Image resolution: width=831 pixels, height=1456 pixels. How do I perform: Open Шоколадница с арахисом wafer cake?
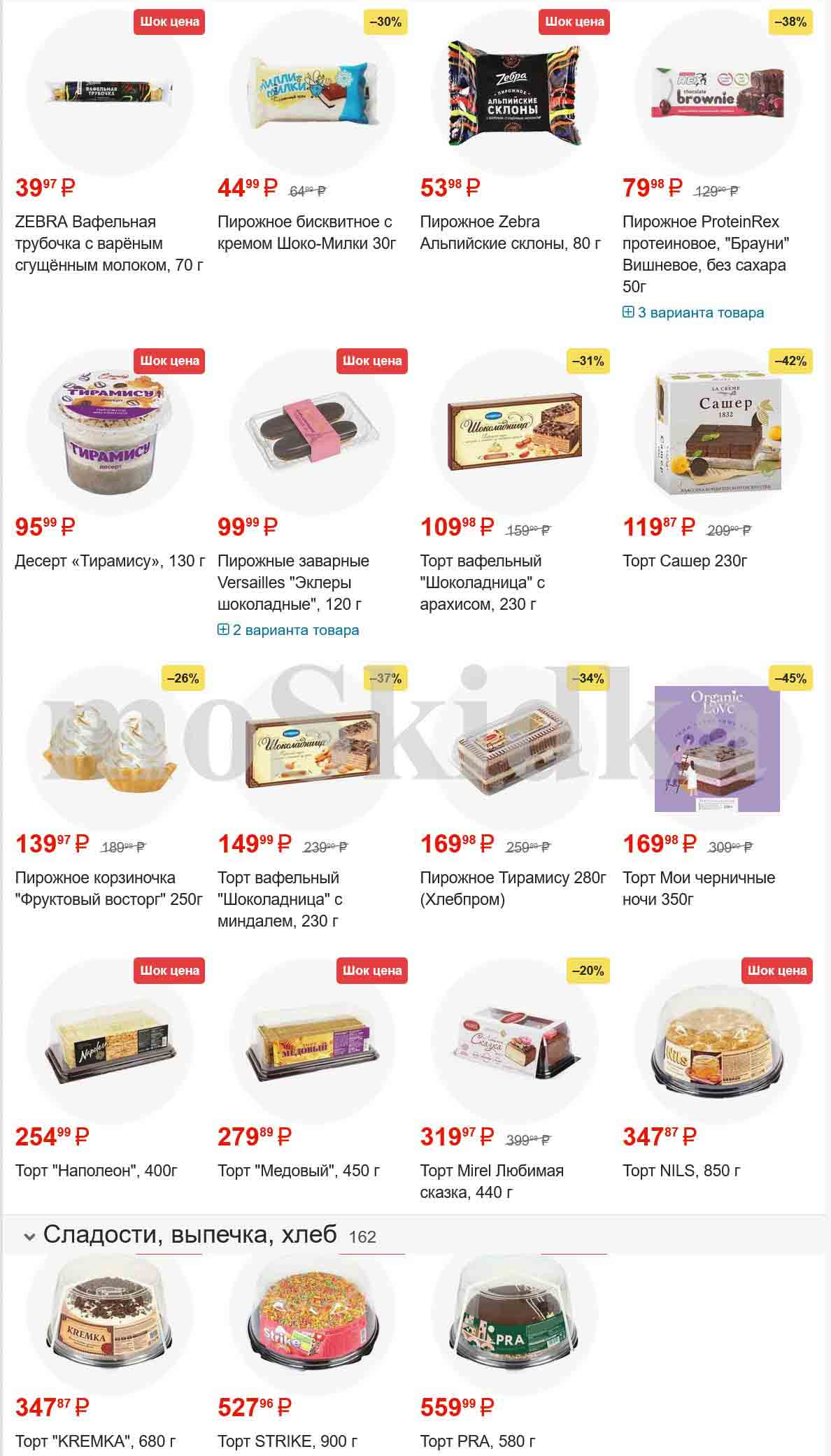pos(482,583)
